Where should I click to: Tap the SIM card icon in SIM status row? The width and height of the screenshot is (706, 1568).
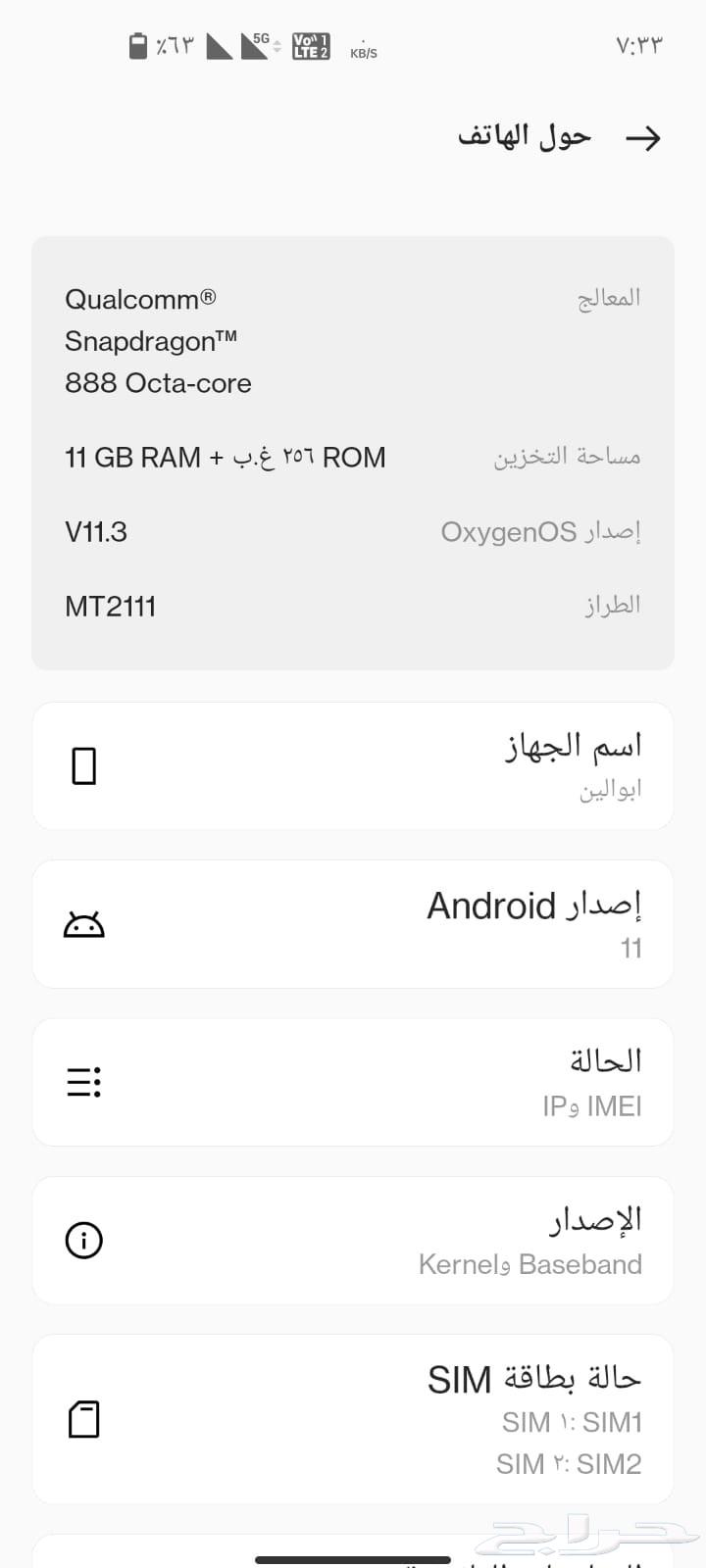[x=84, y=1418]
